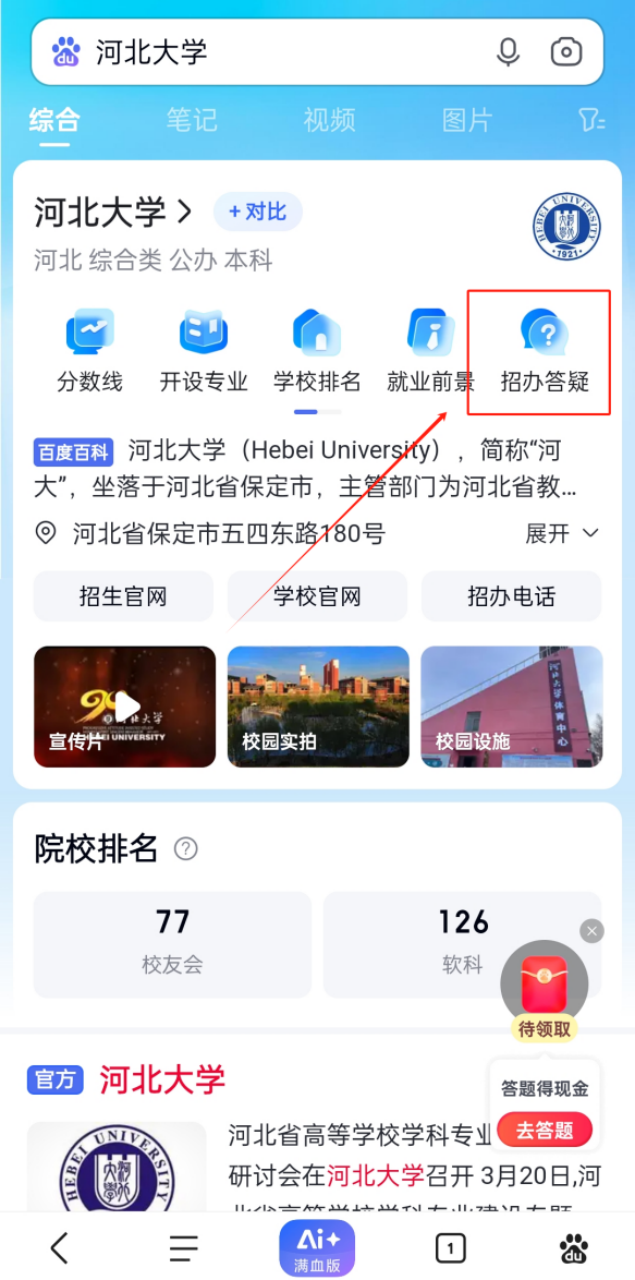Open the camera image search icon
The height and width of the screenshot is (1280, 635).
pyautogui.click(x=566, y=52)
